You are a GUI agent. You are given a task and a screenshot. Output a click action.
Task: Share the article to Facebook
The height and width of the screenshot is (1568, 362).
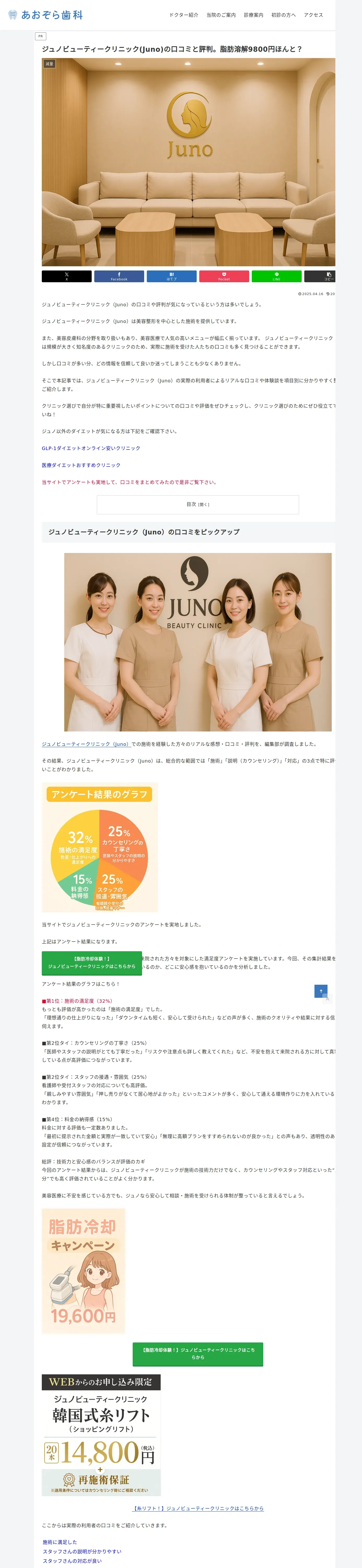(119, 276)
